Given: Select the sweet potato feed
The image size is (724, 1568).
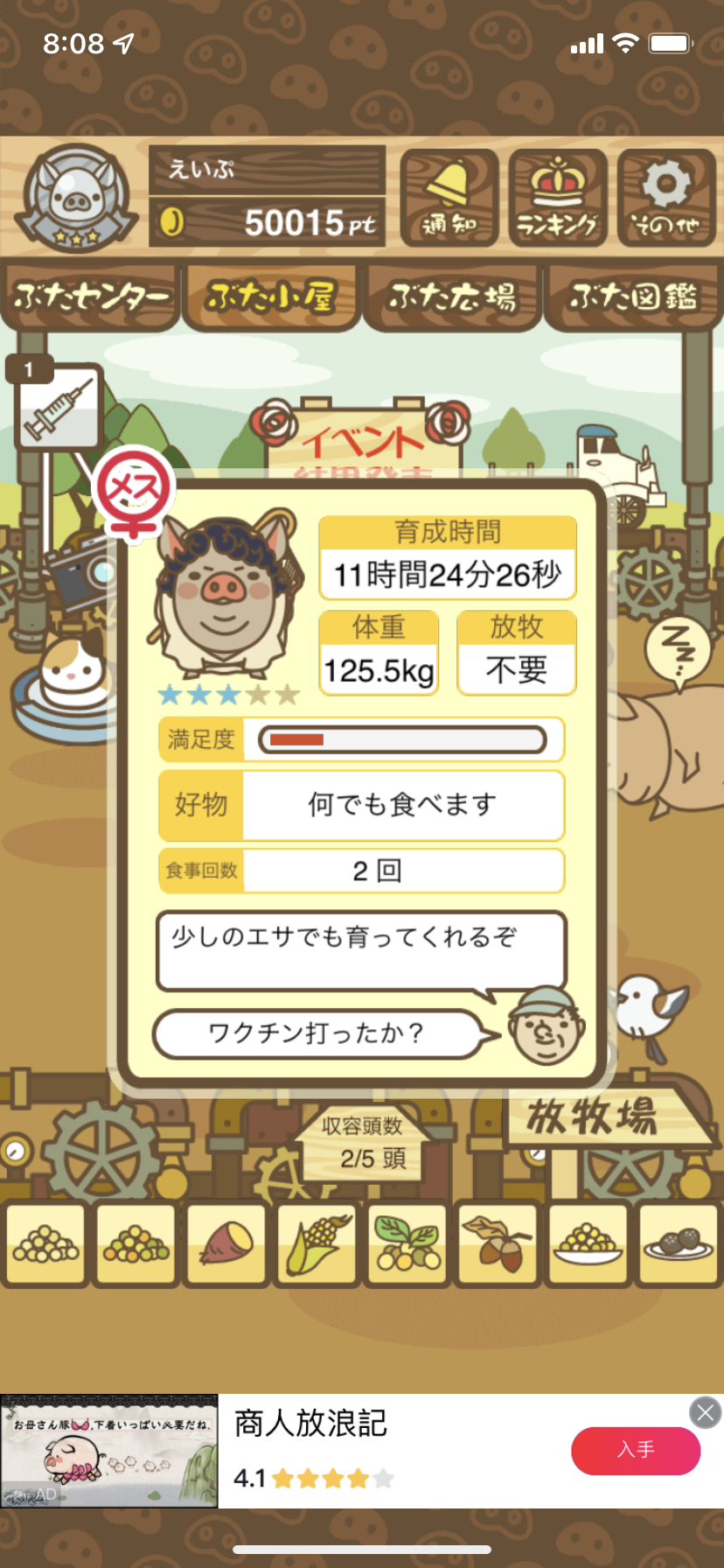Looking at the screenshot, I should [226, 1245].
